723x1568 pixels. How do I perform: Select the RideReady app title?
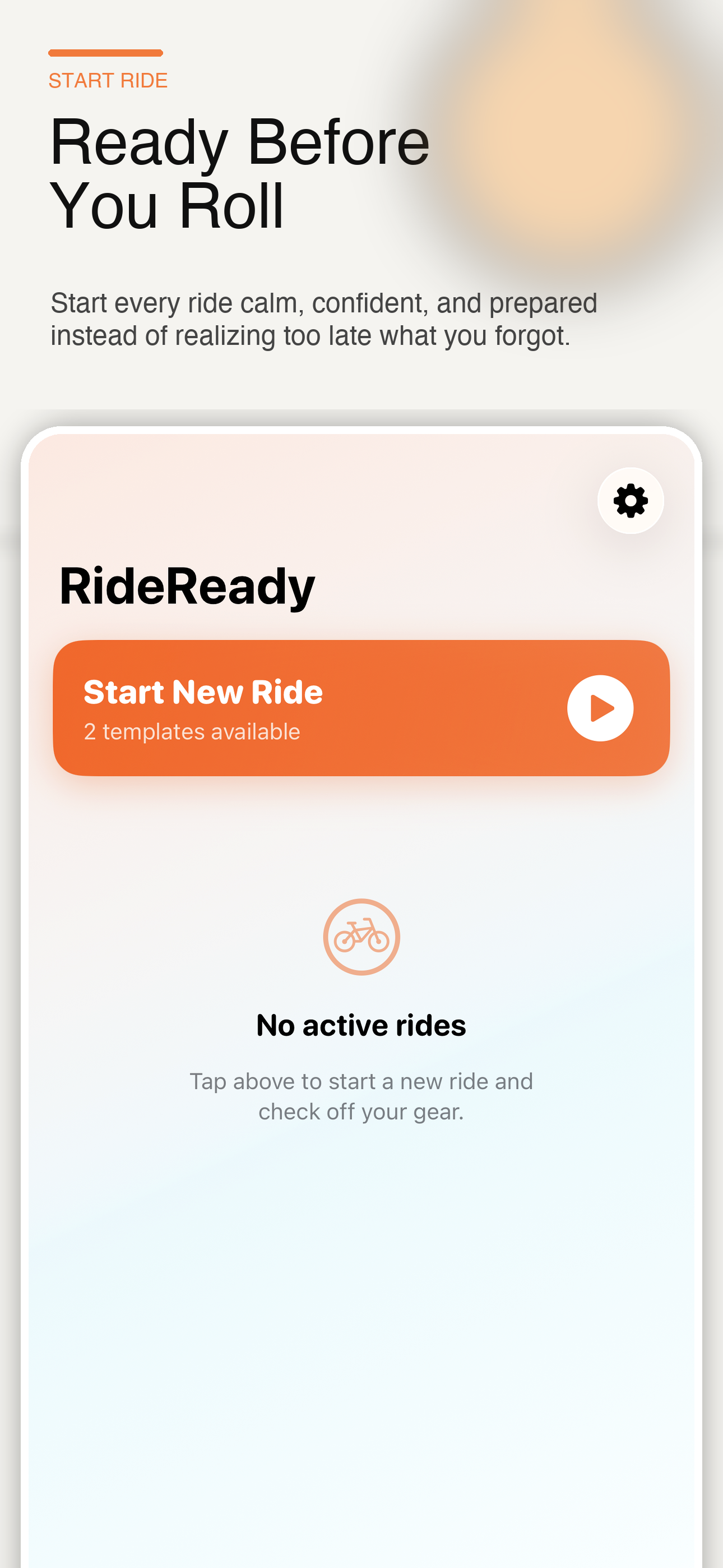coord(187,585)
